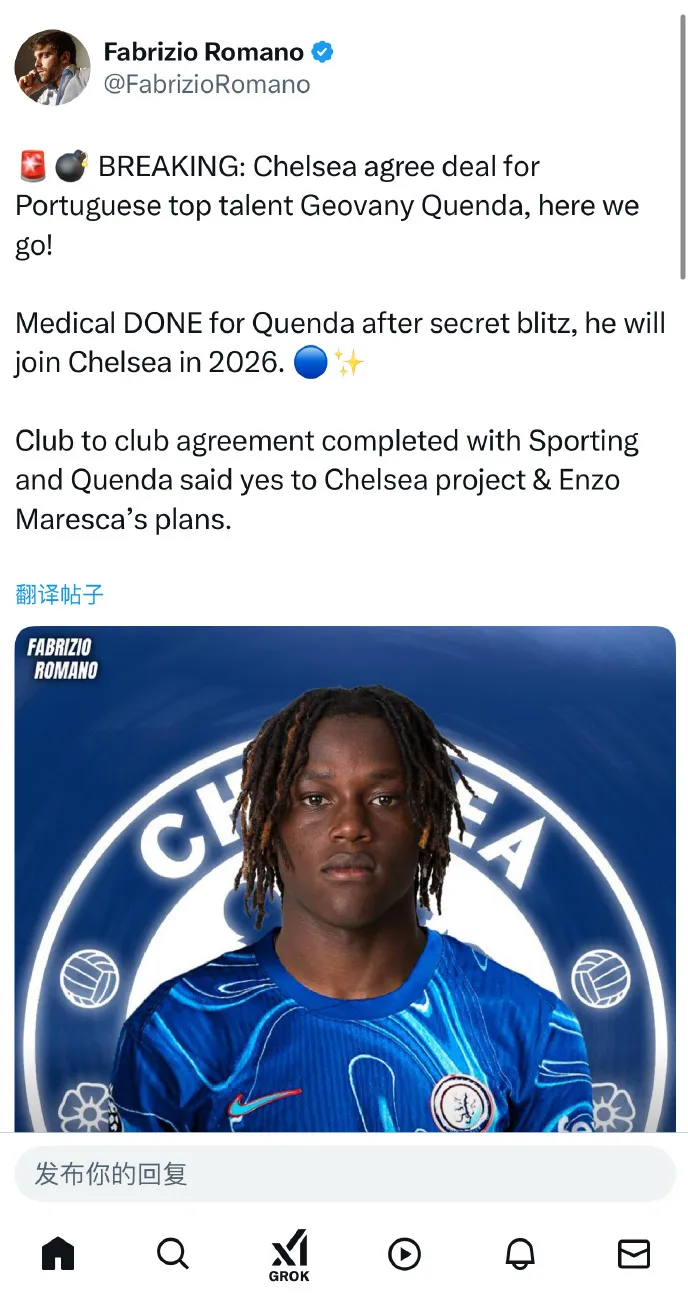688x1306 pixels.
Task: Open the messages envelope tab
Action: pyautogui.click(x=634, y=1253)
